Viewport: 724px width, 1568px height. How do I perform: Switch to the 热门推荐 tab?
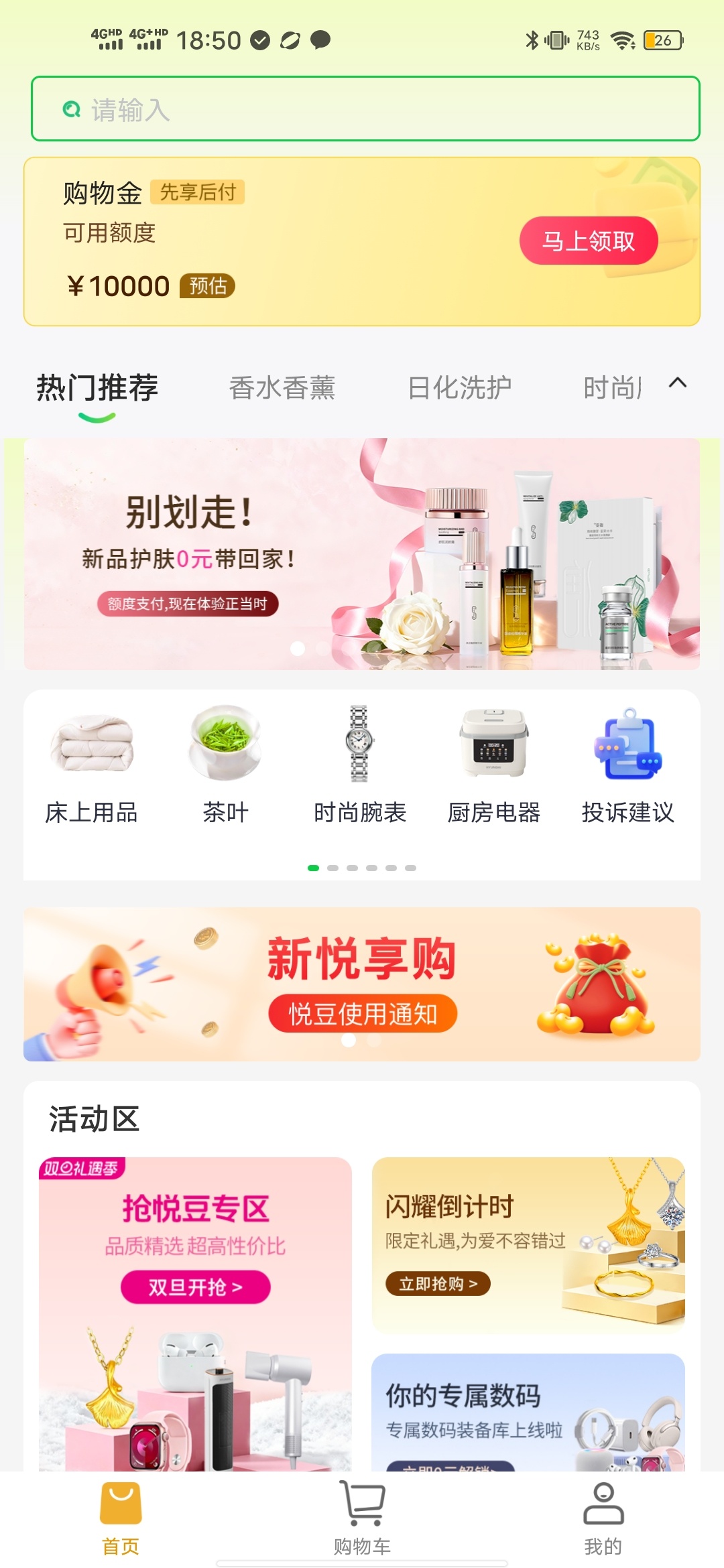click(x=97, y=388)
